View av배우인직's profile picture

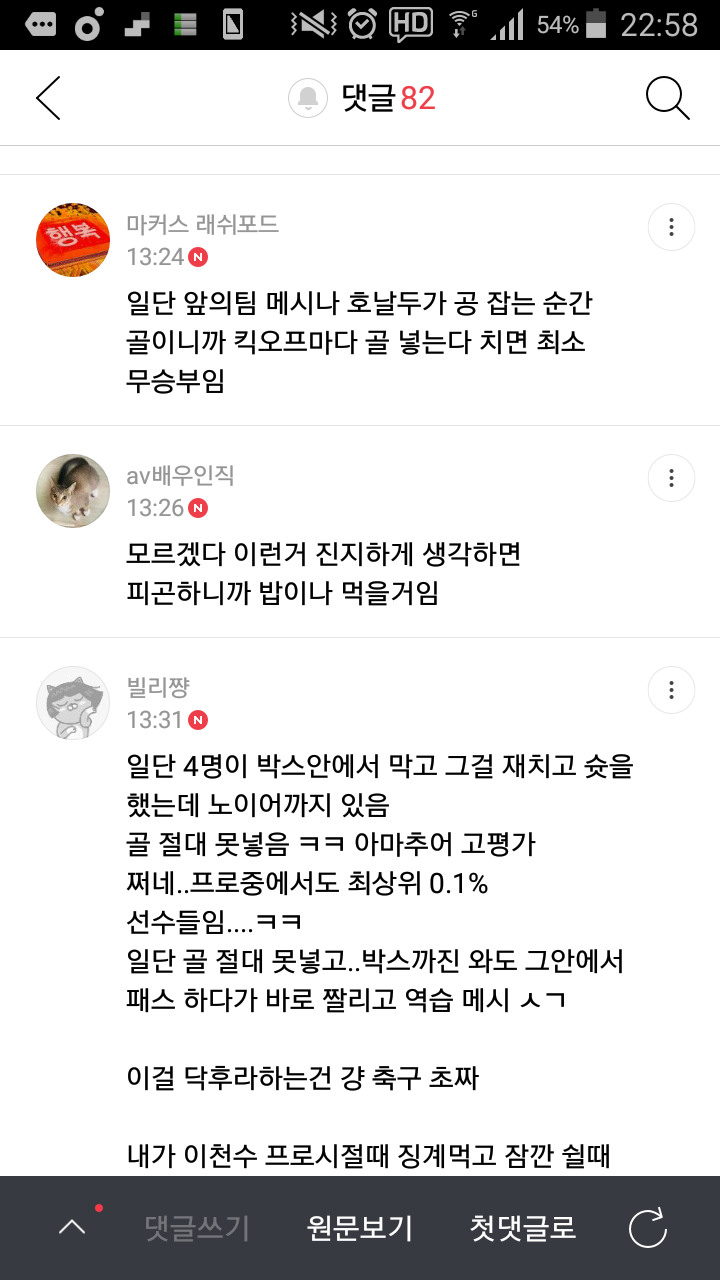(x=73, y=490)
